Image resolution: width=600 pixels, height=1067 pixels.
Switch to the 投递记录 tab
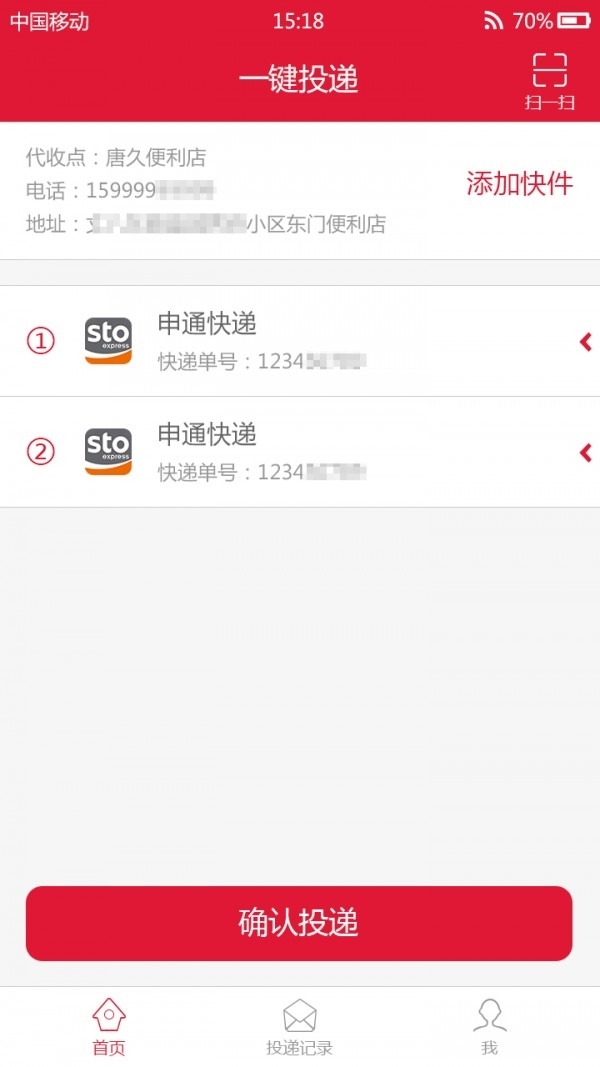[x=299, y=1027]
